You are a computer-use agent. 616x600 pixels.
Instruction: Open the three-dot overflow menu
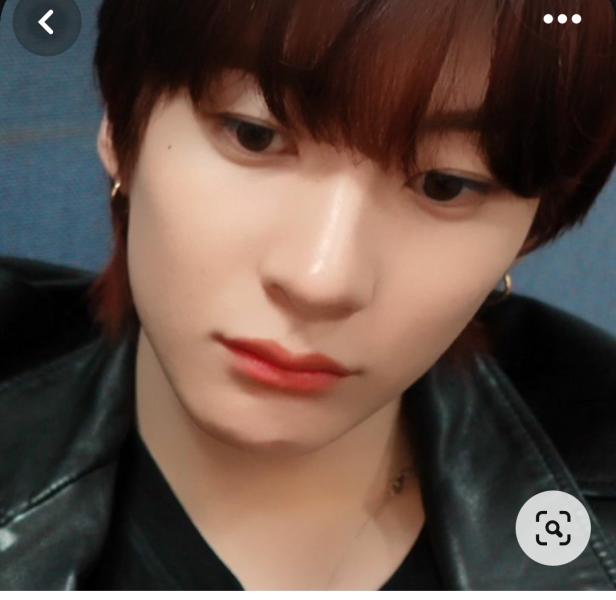tap(562, 19)
